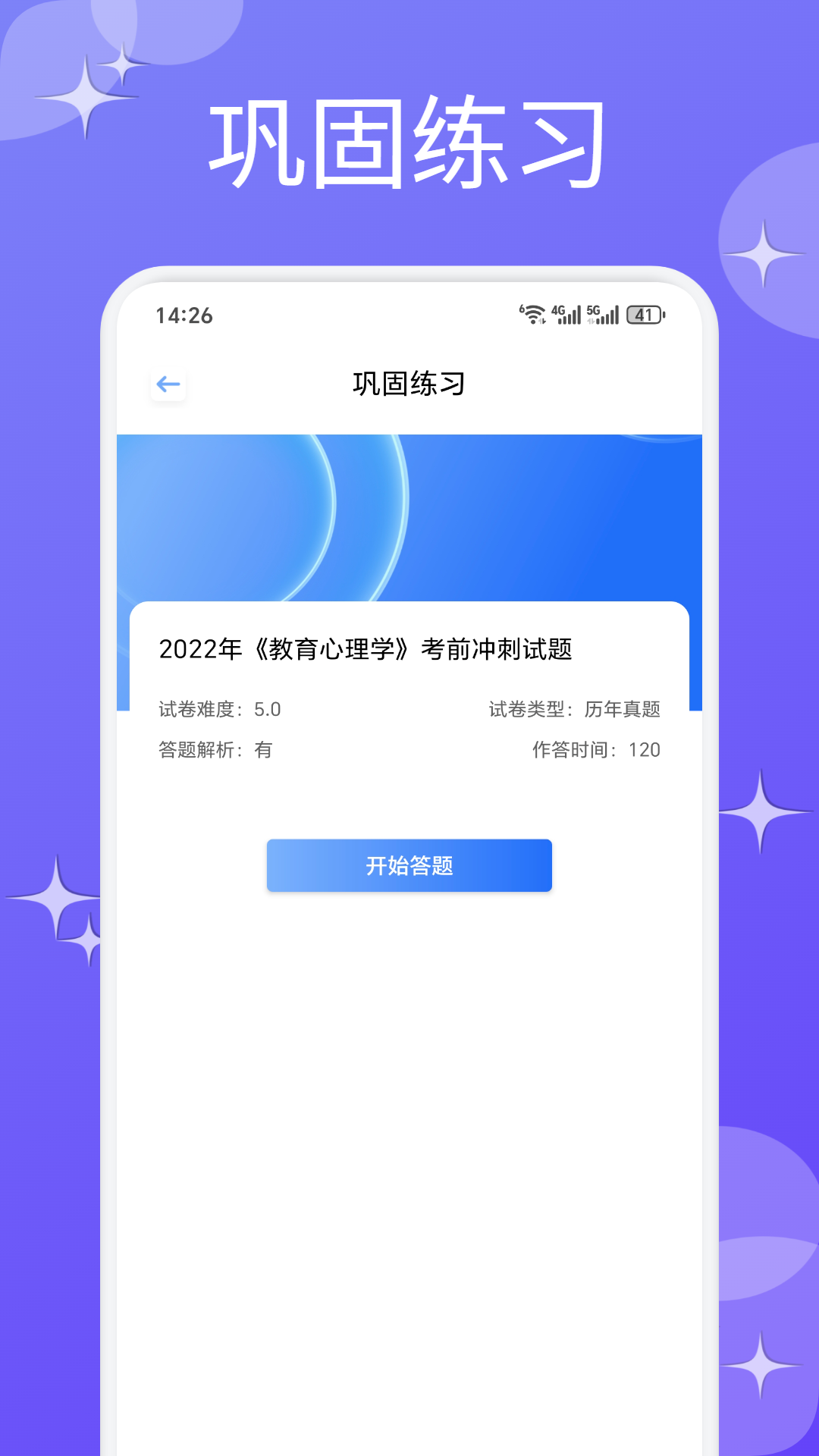Tap the clock showing 14:26

pos(183,314)
